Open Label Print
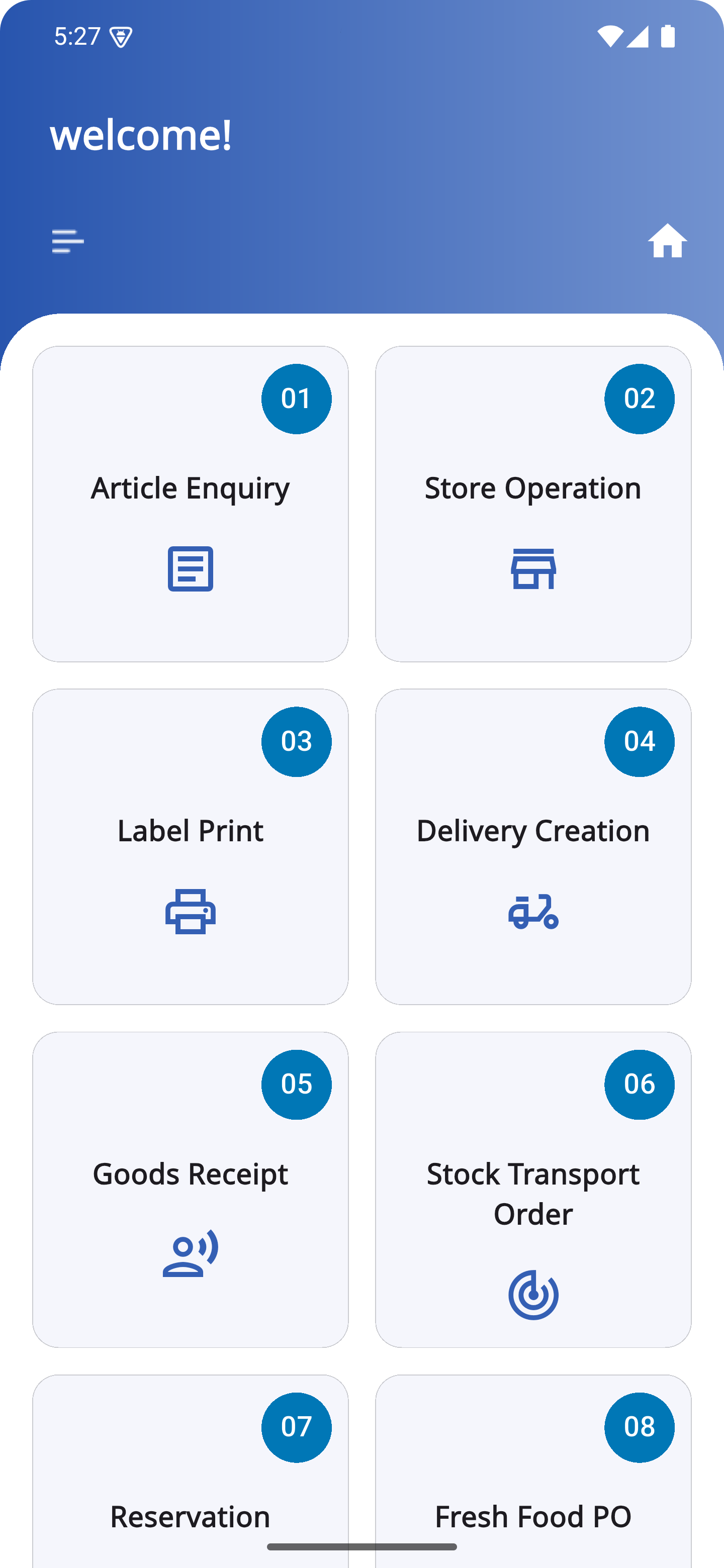Image resolution: width=724 pixels, height=1568 pixels. pos(191,847)
